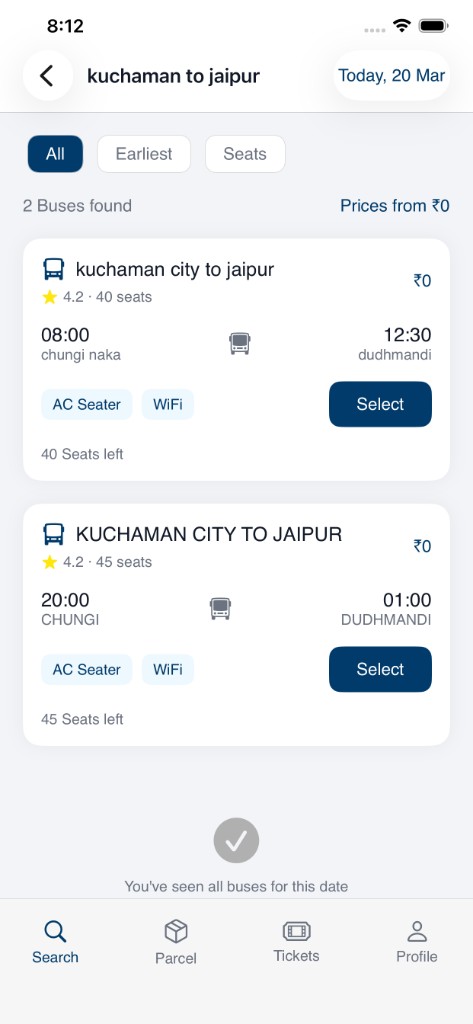Open the Tickets tab
The height and width of the screenshot is (1024, 473).
297,942
